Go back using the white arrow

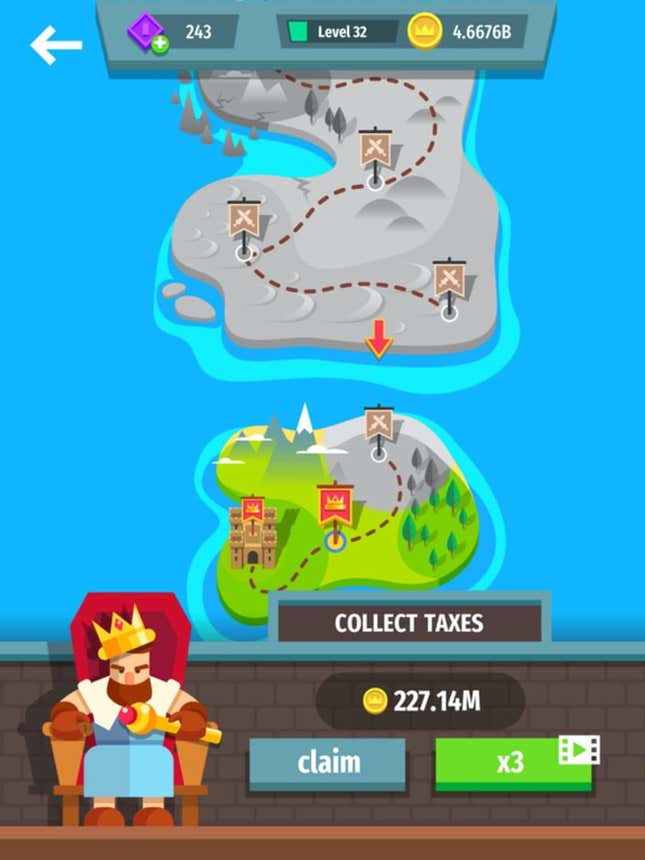click(x=55, y=45)
